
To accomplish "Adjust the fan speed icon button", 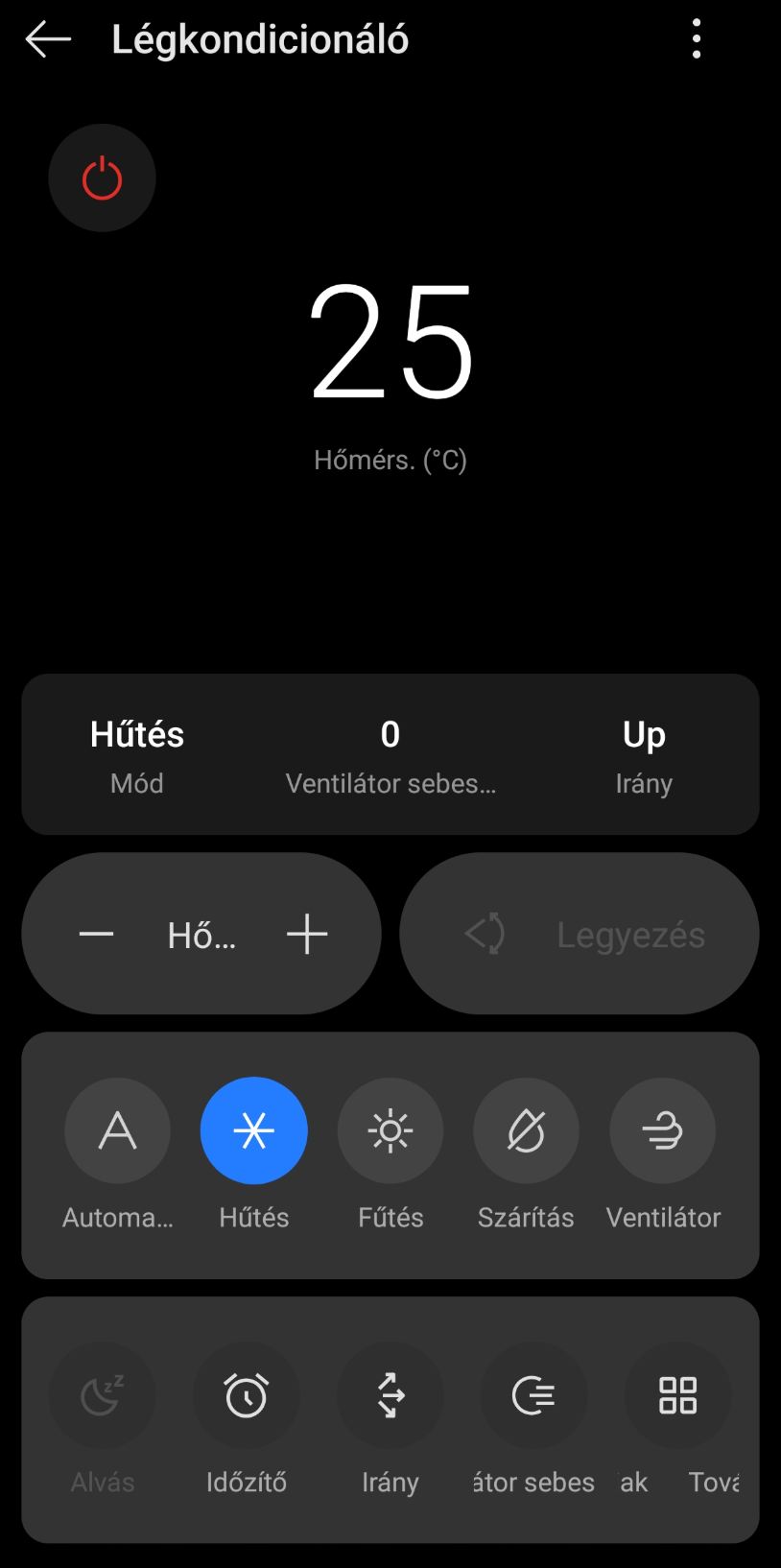I will (533, 1395).
